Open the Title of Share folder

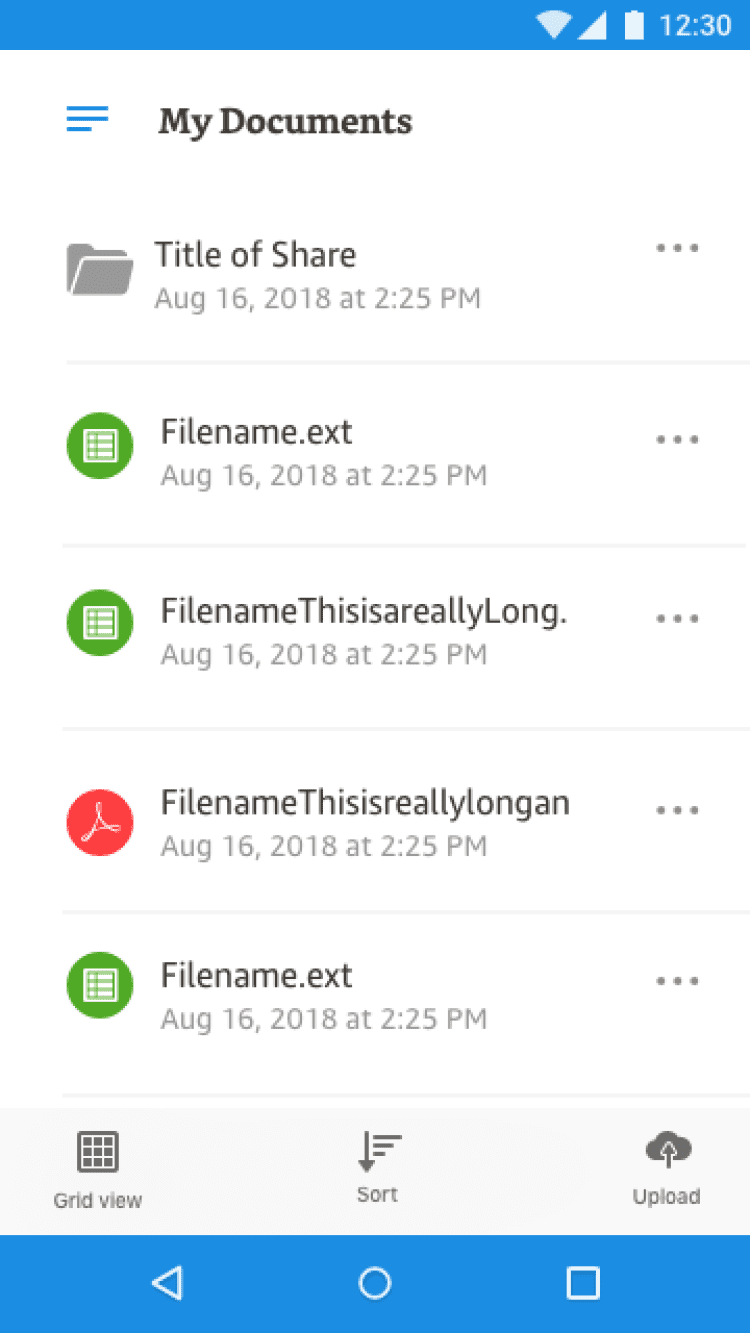(255, 270)
